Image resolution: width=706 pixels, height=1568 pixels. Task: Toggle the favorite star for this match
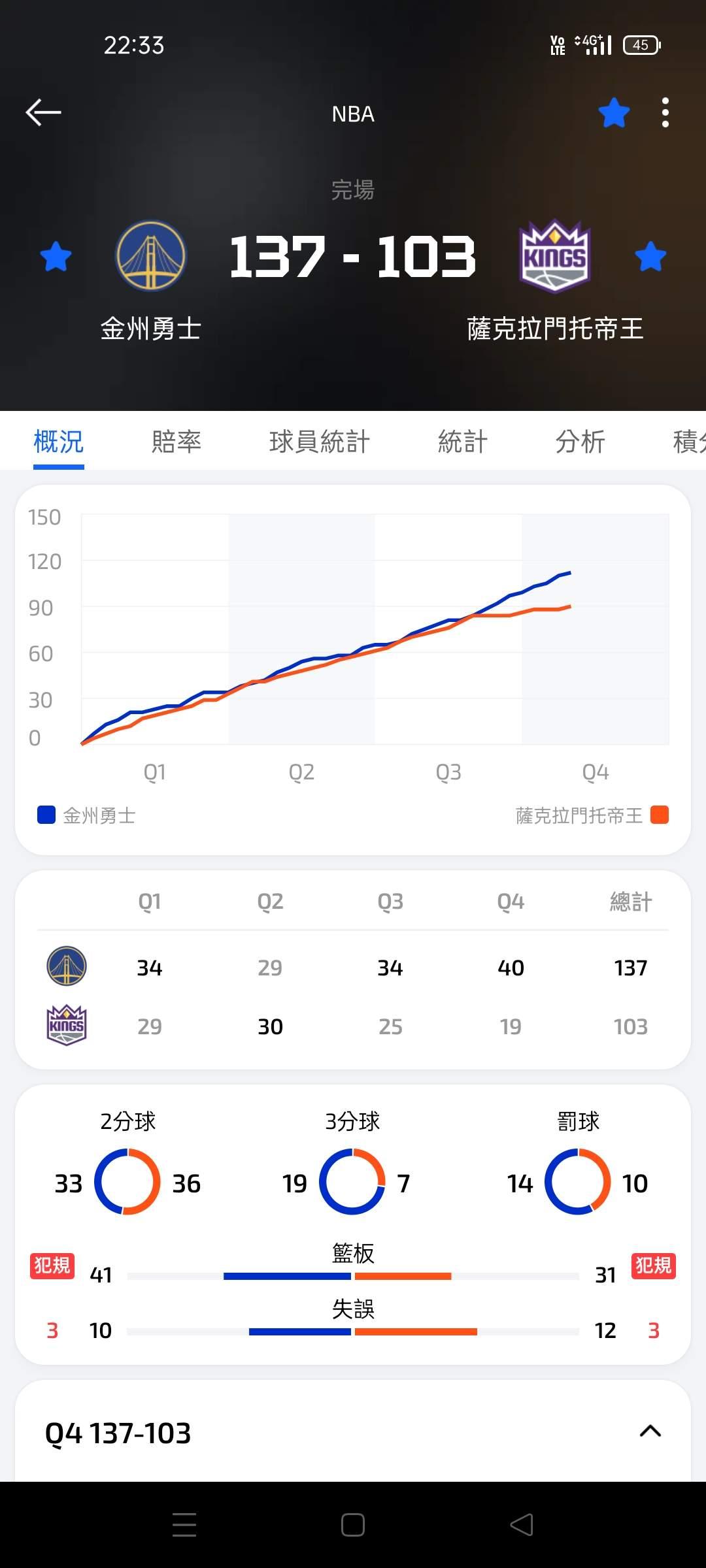coord(614,113)
